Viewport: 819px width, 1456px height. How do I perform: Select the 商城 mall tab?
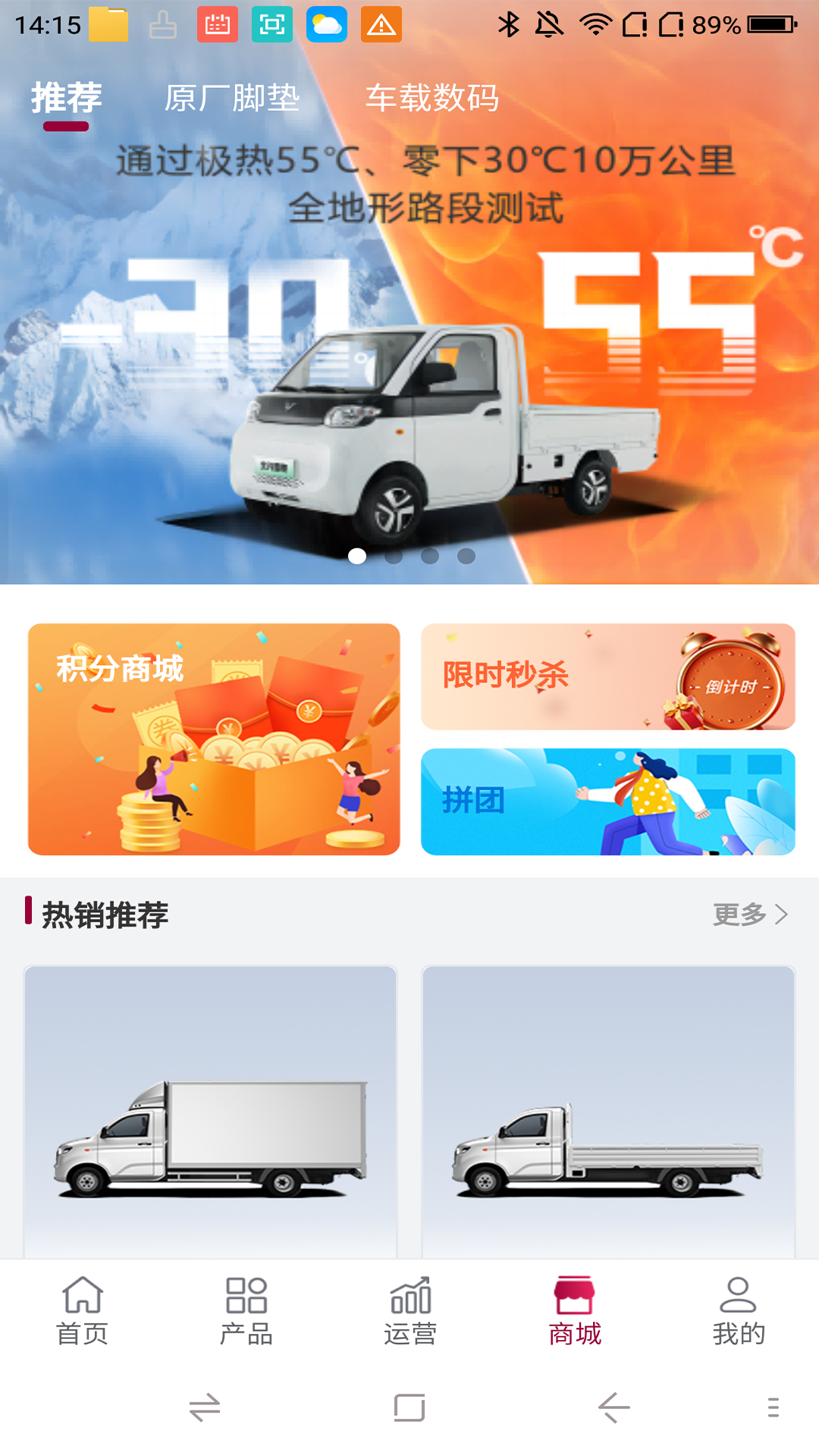click(574, 1311)
